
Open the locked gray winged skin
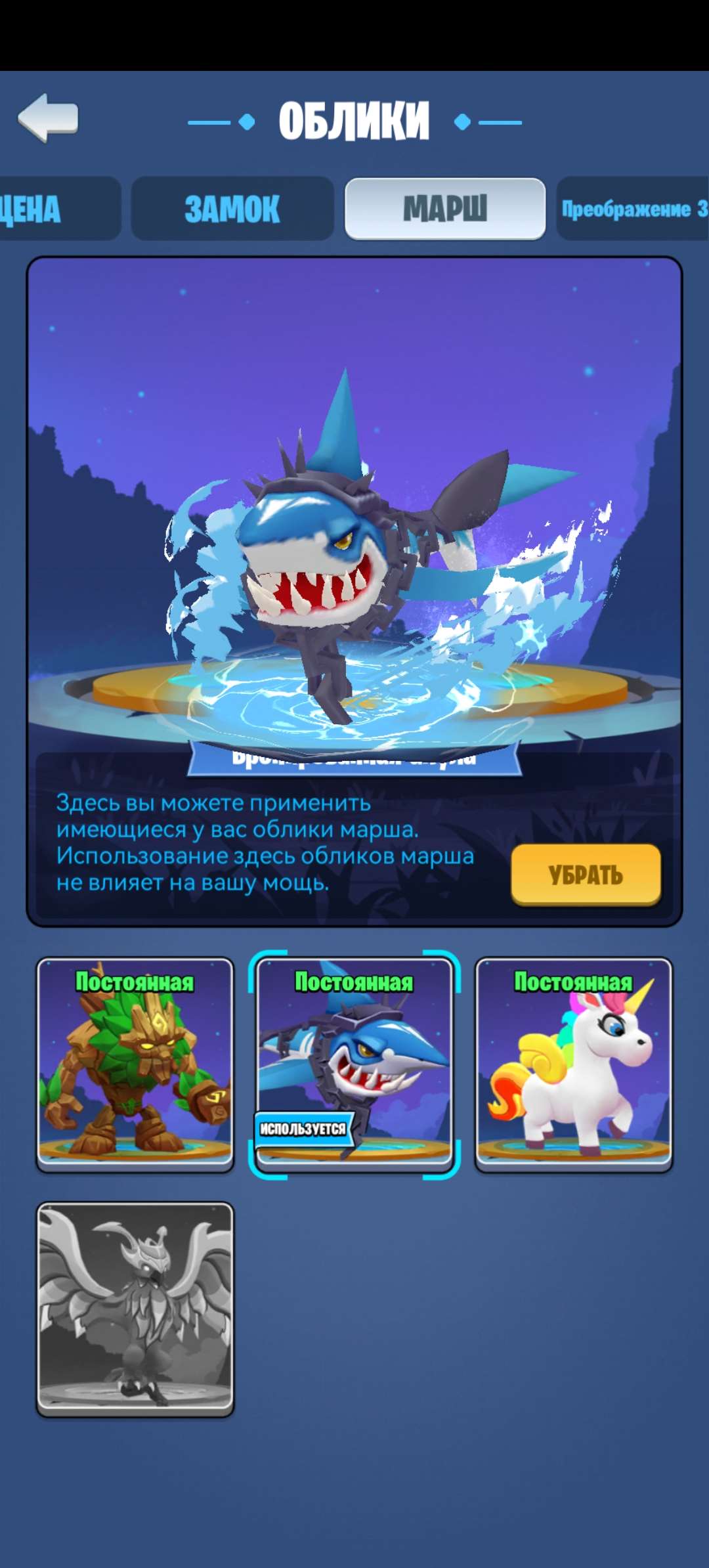[x=135, y=1309]
